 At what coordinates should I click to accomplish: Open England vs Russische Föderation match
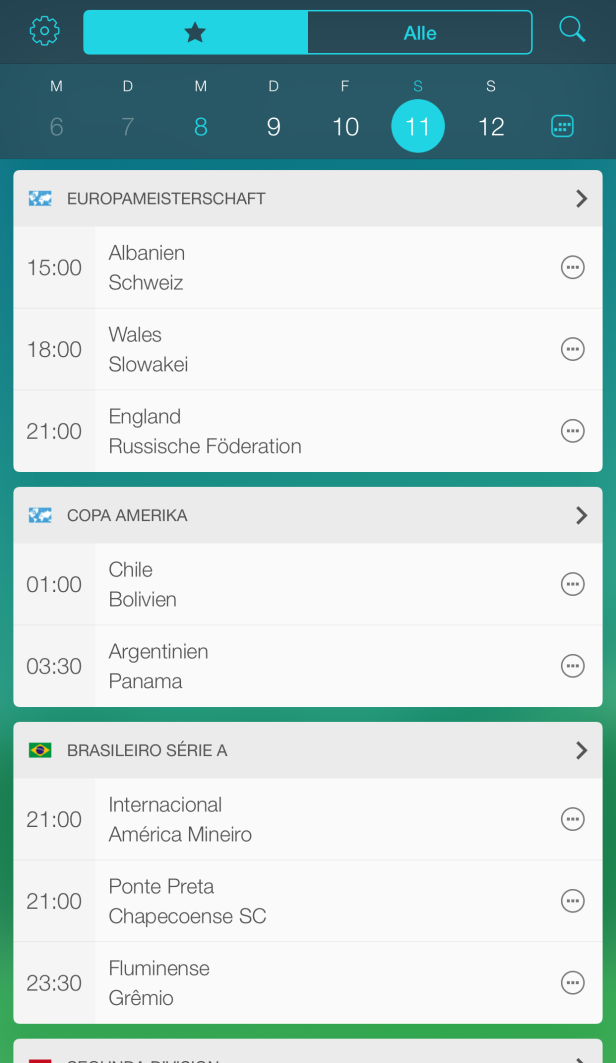[x=308, y=431]
